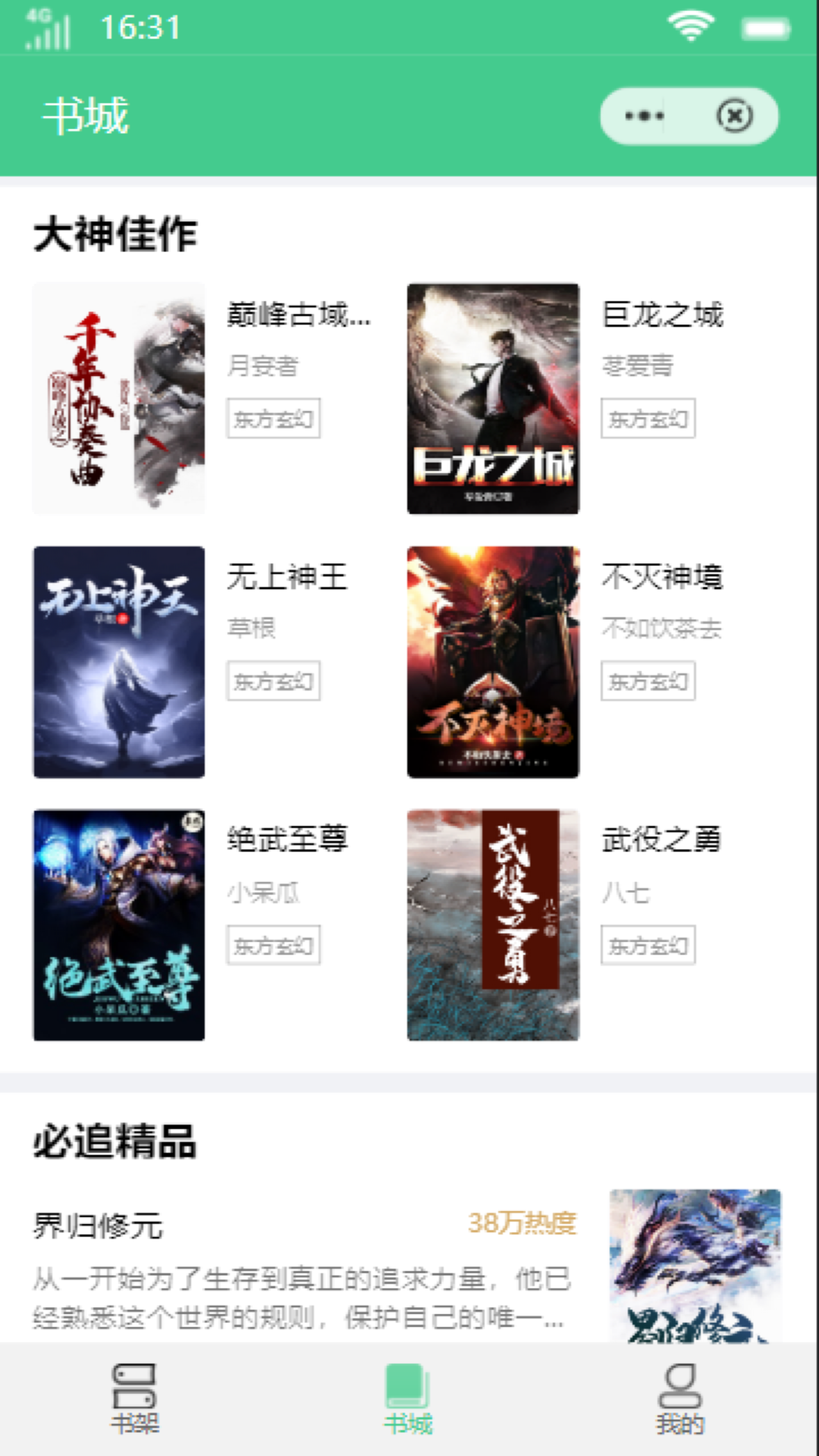This screenshot has height=1456, width=819.
Task: Open the 不灭神境 book title
Action: point(663,579)
